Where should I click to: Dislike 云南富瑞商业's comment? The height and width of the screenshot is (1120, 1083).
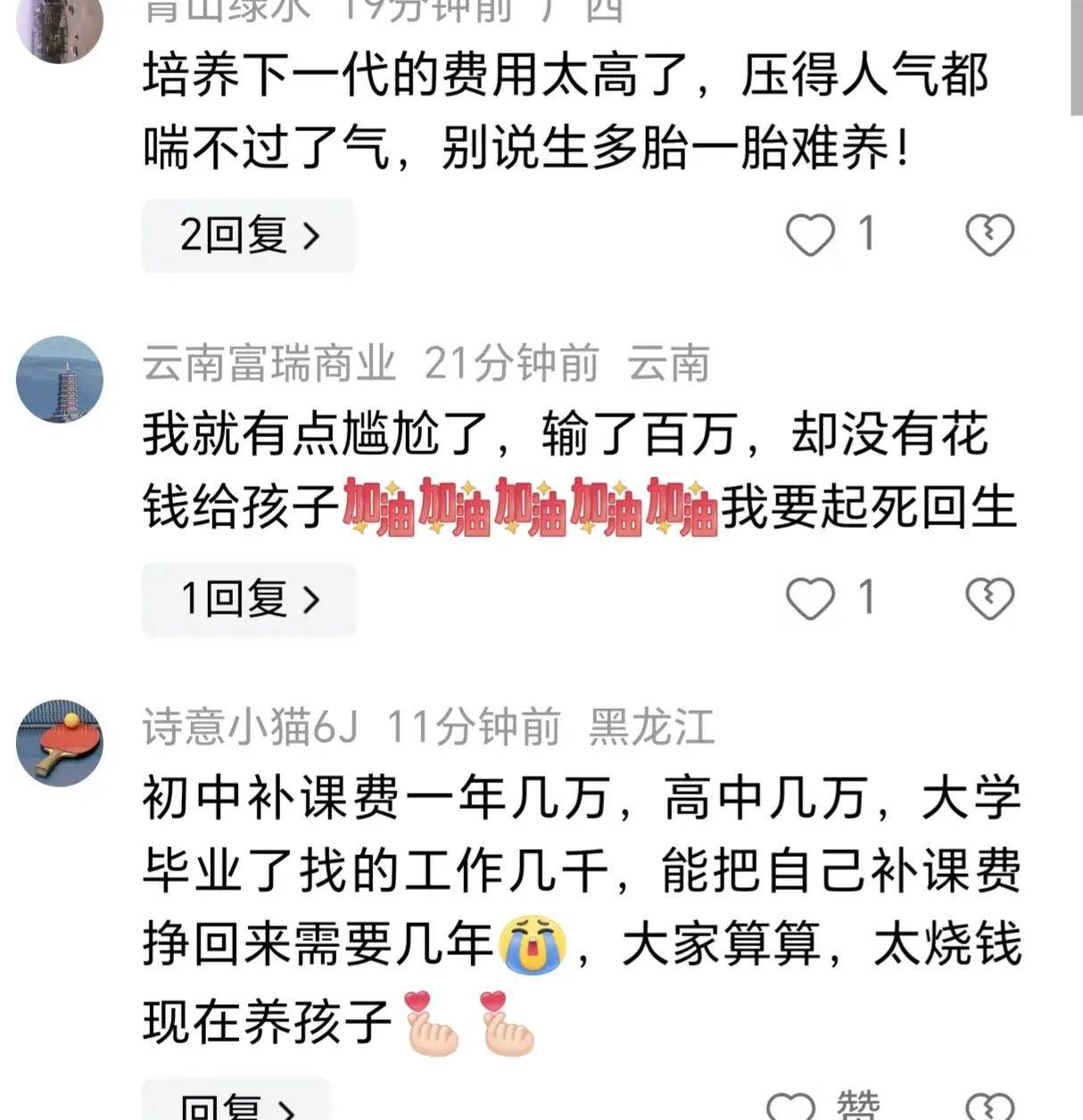(989, 598)
